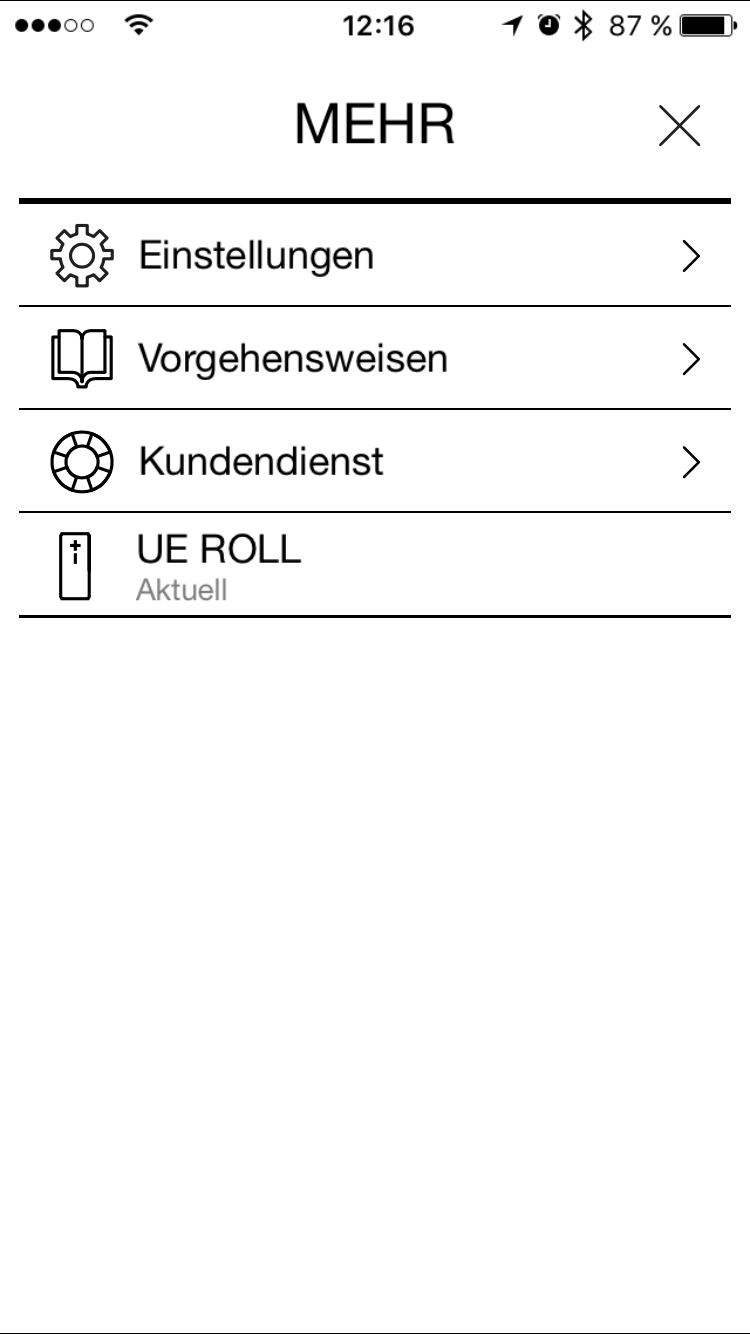
Task: Open Kundendienst support
Action: [375, 461]
